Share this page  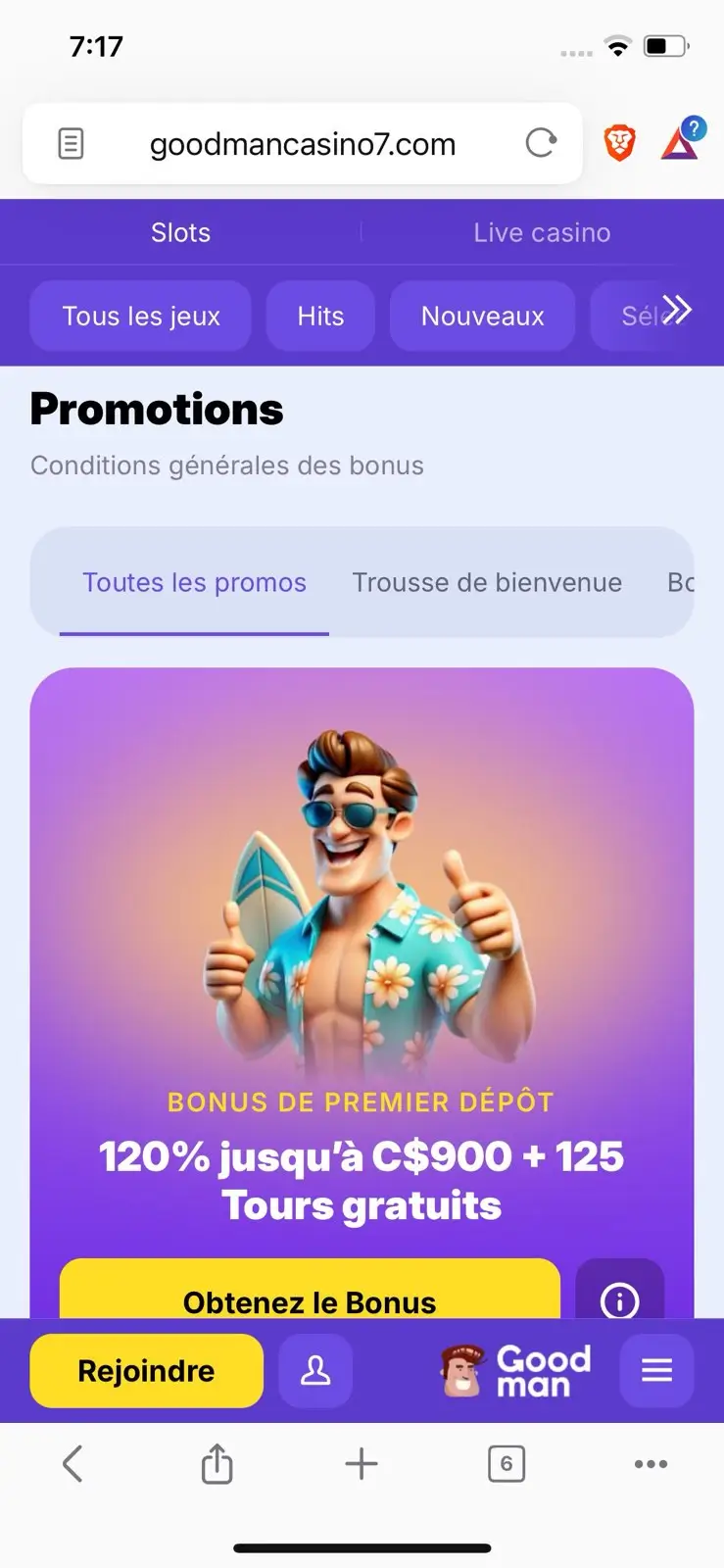(x=217, y=1464)
